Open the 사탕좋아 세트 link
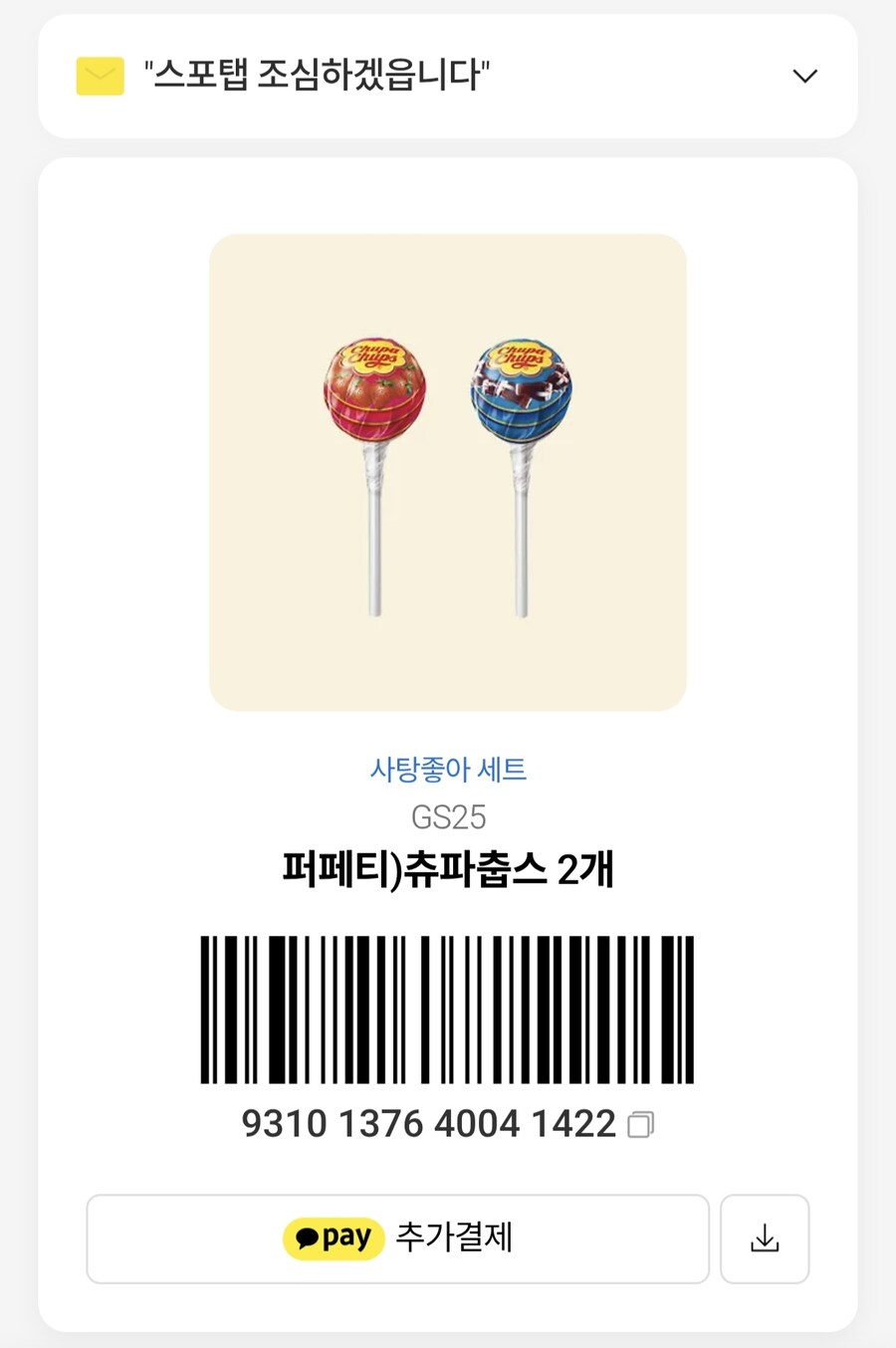Viewport: 896px width, 1348px height. click(448, 768)
